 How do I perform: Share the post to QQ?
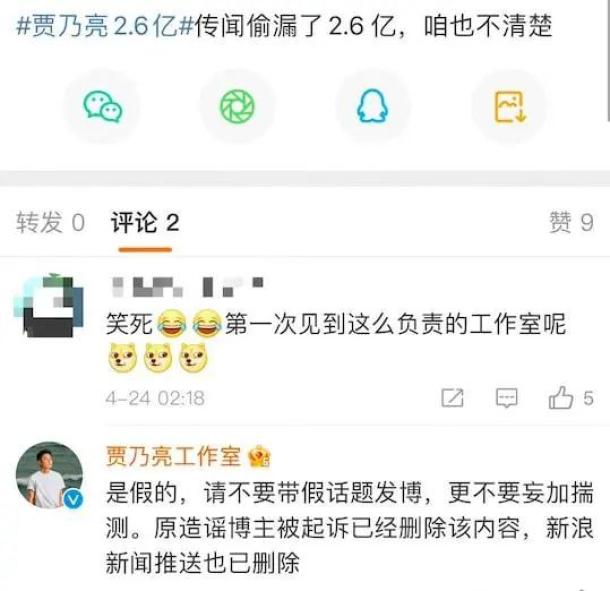pos(372,106)
